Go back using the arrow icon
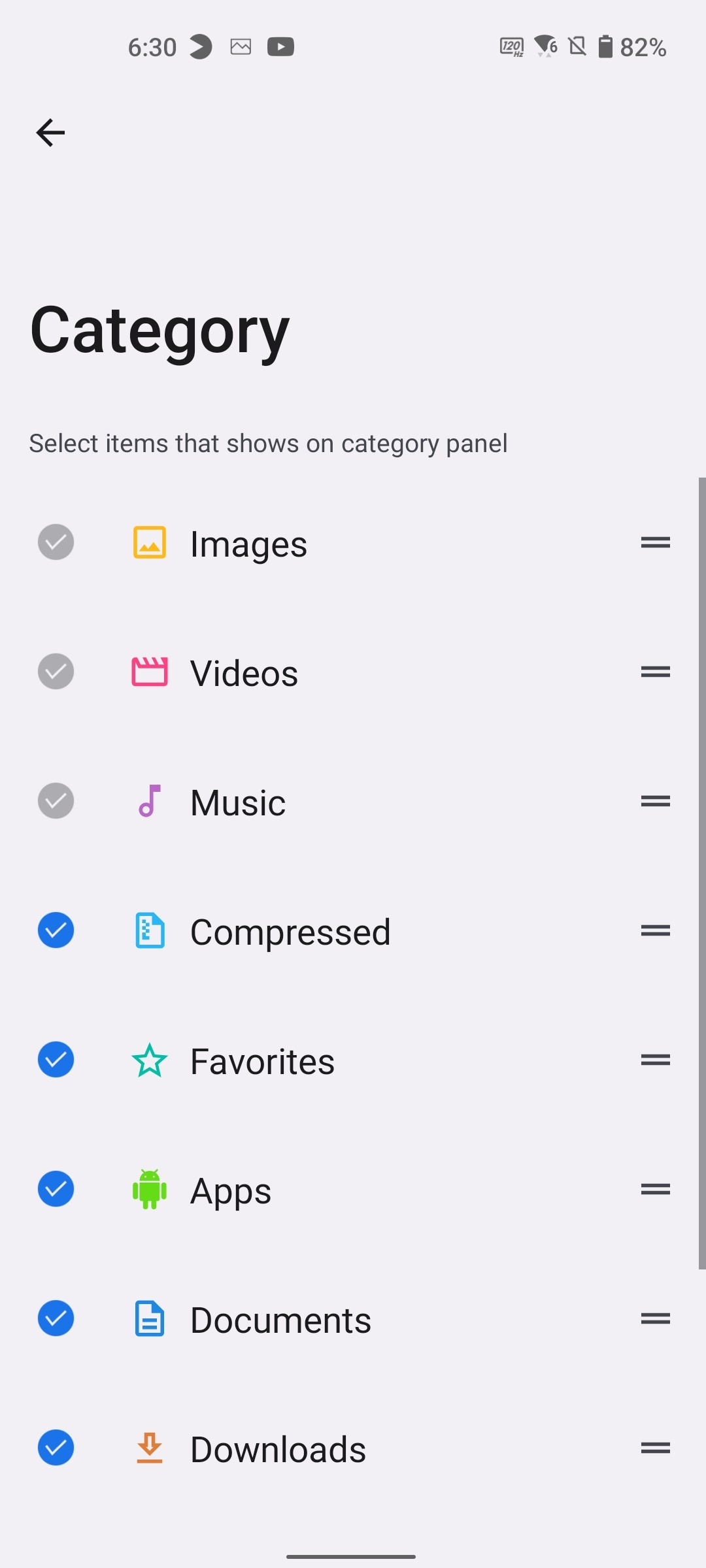 coord(50,133)
